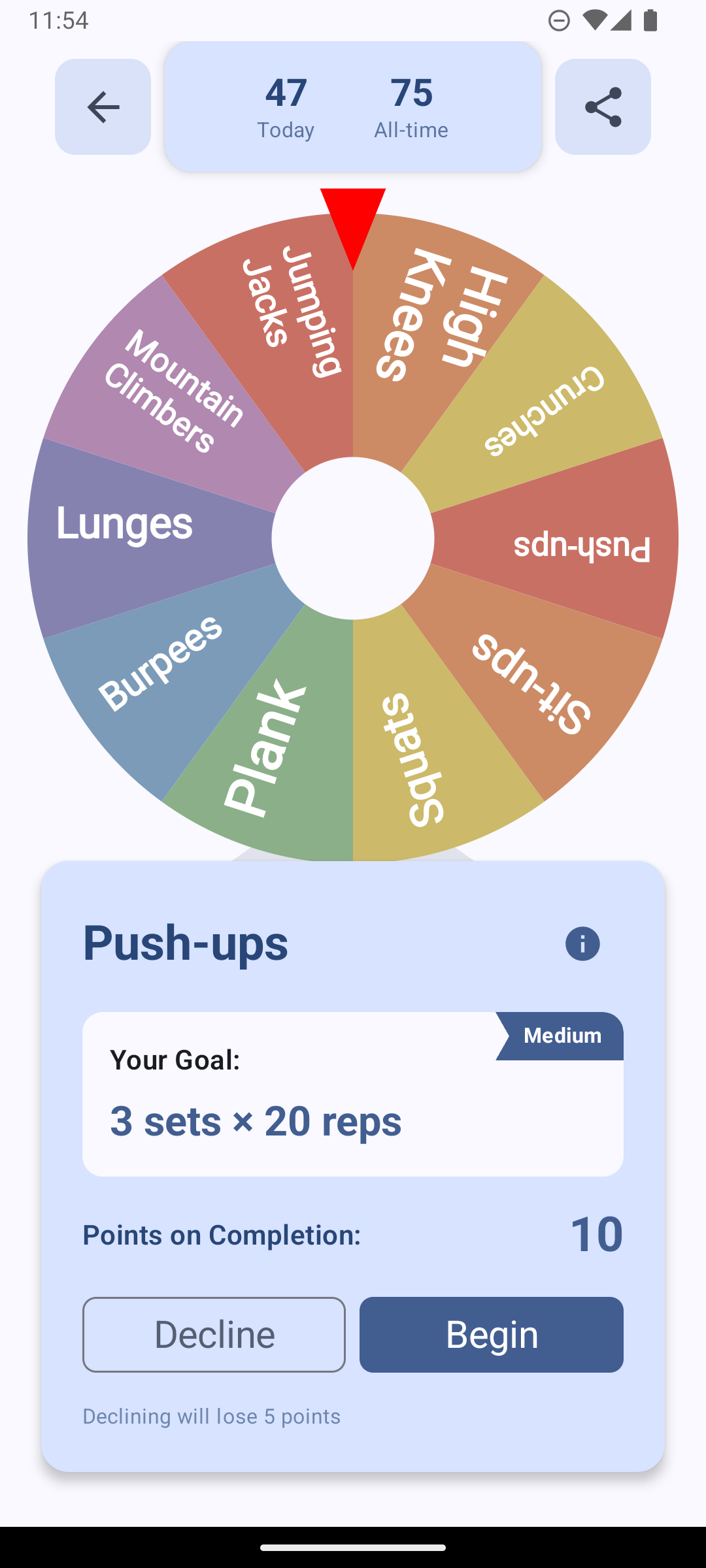Tap the Wi-Fi status bar icon

coord(596,20)
